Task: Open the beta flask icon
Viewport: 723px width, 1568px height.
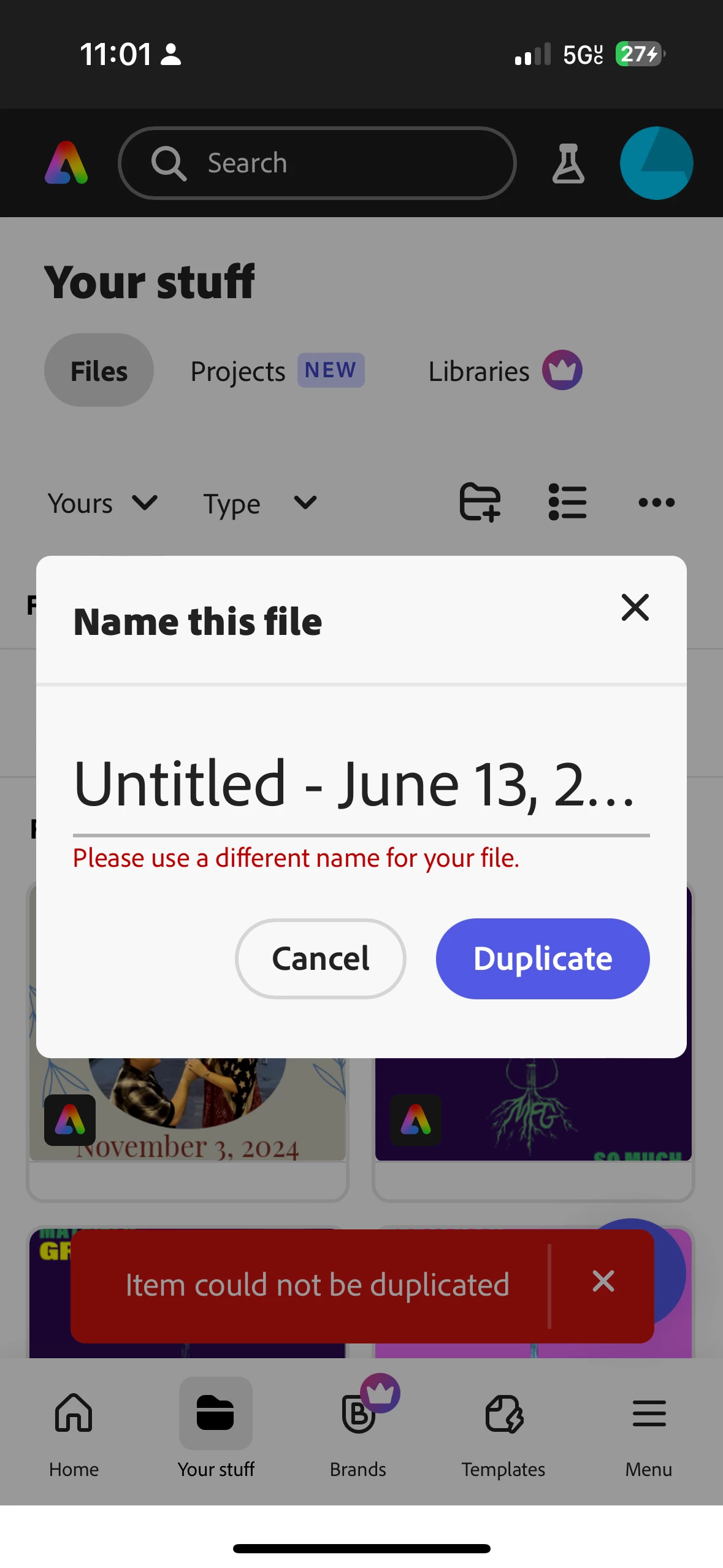Action: pos(568,163)
